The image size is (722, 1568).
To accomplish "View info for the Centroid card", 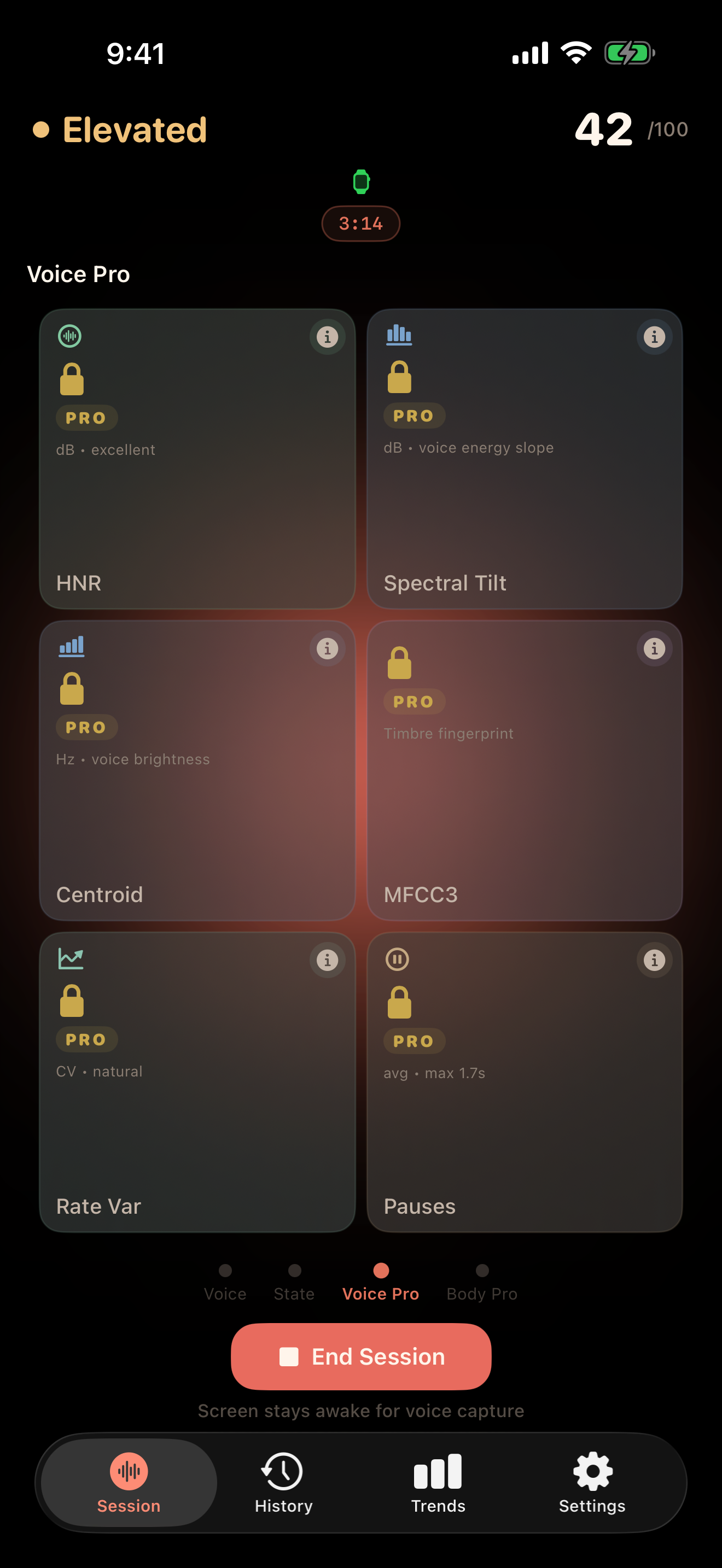I will pyautogui.click(x=327, y=648).
